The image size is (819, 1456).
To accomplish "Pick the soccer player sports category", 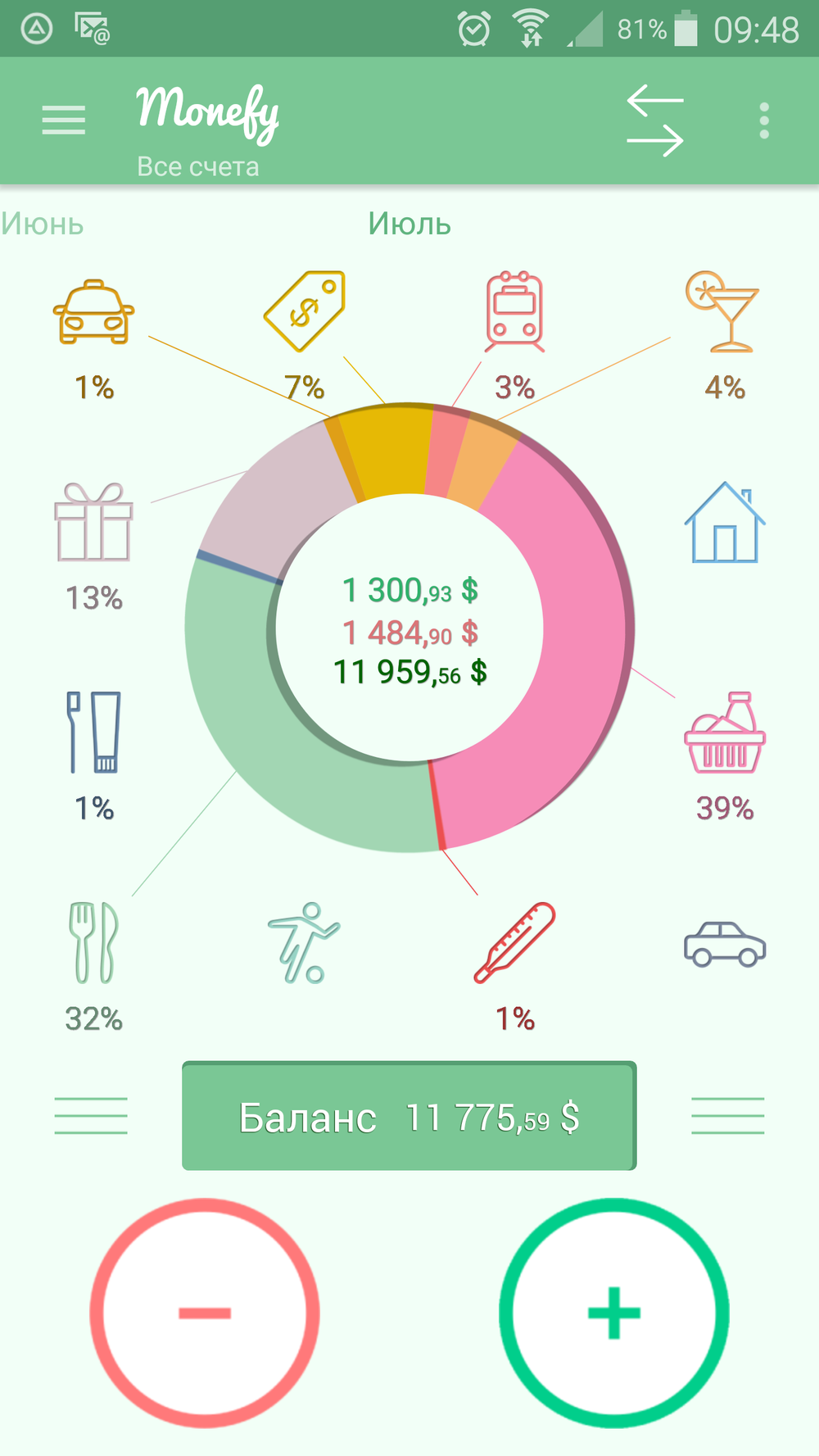I will coord(304,943).
